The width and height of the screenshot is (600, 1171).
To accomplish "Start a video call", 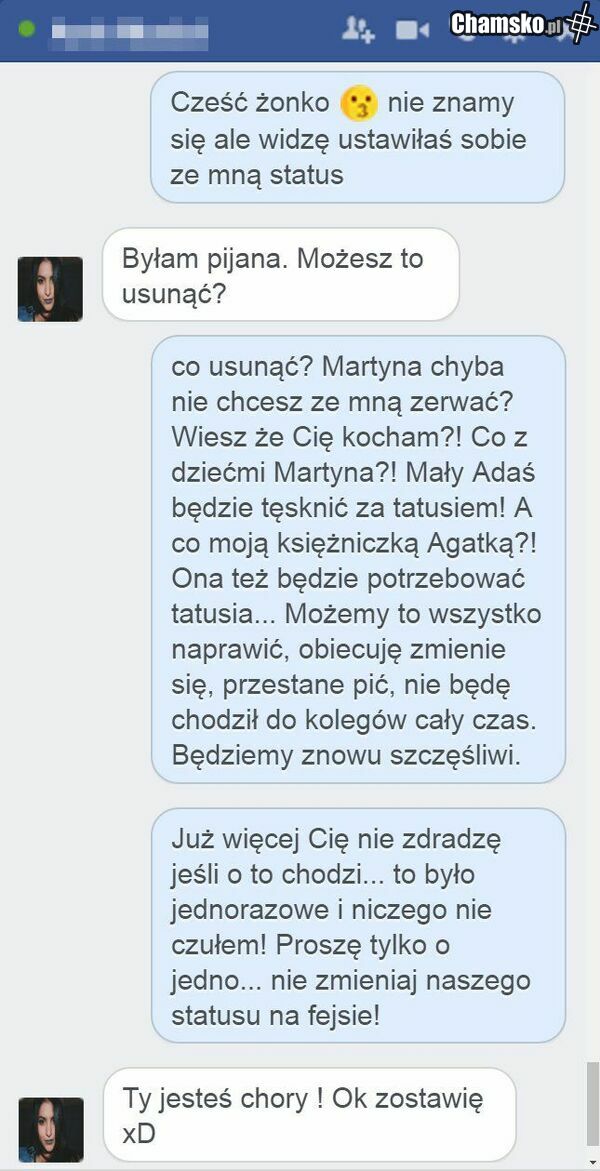I will coord(411,31).
